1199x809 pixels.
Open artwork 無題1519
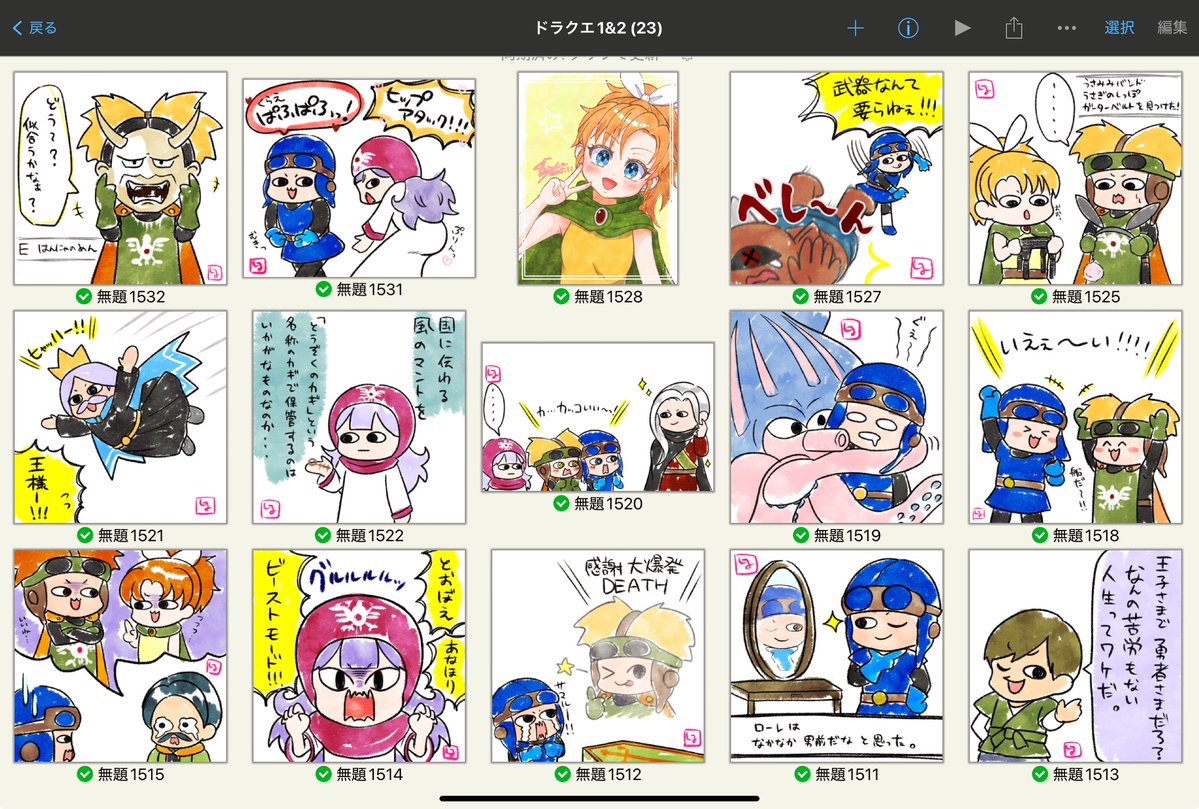[x=836, y=417]
